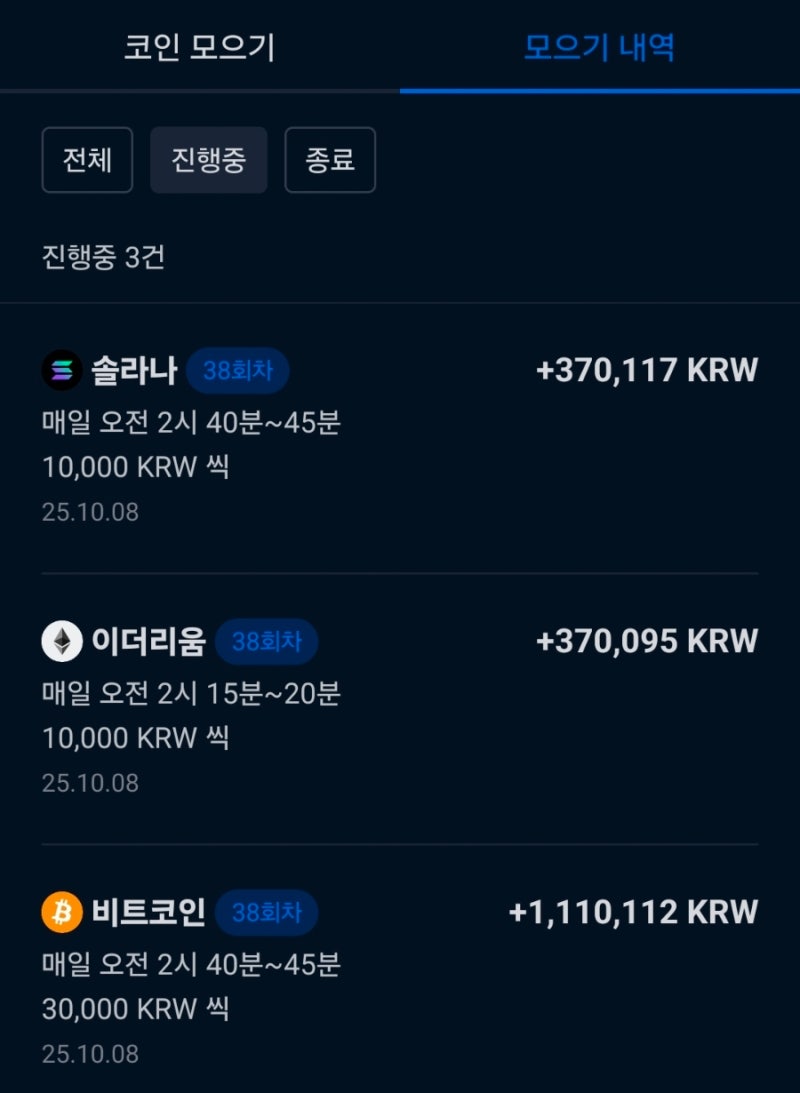The height and width of the screenshot is (1093, 800).
Task: Tap the 38회차 badge next to 솔라나
Action: click(239, 370)
